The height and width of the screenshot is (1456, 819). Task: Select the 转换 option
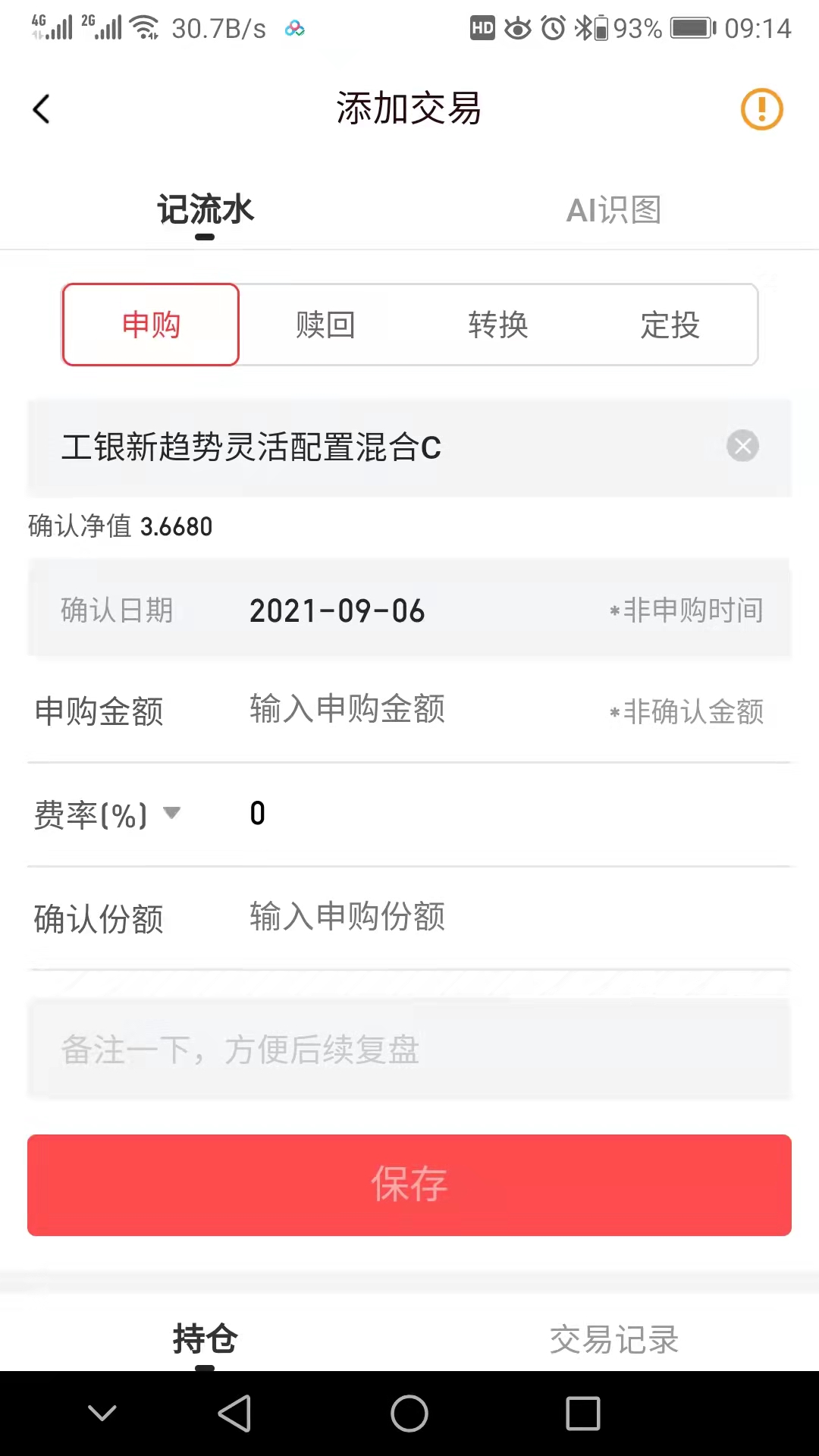tap(497, 325)
